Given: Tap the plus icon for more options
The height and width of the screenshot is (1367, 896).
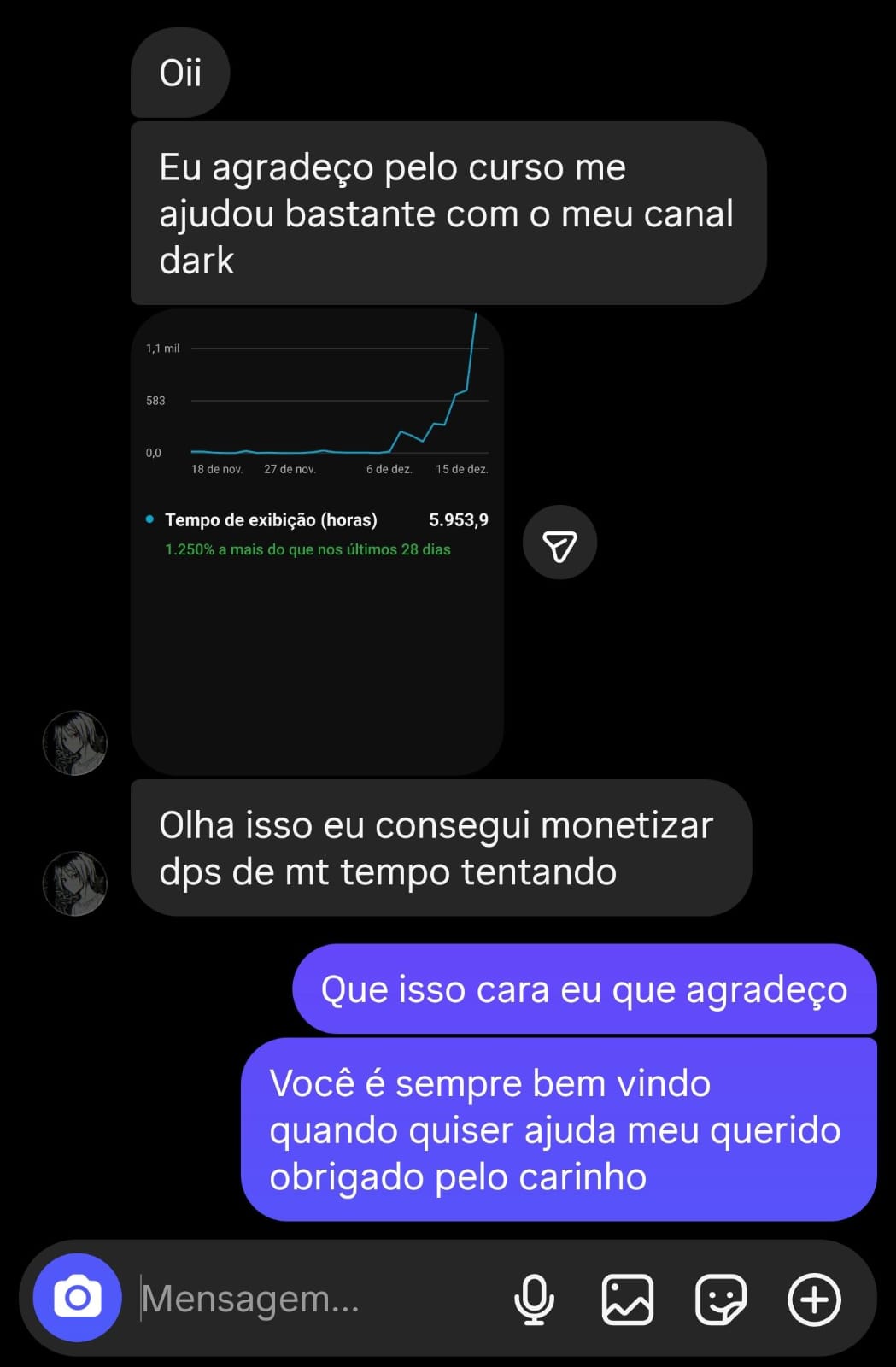Looking at the screenshot, I should [814, 1300].
